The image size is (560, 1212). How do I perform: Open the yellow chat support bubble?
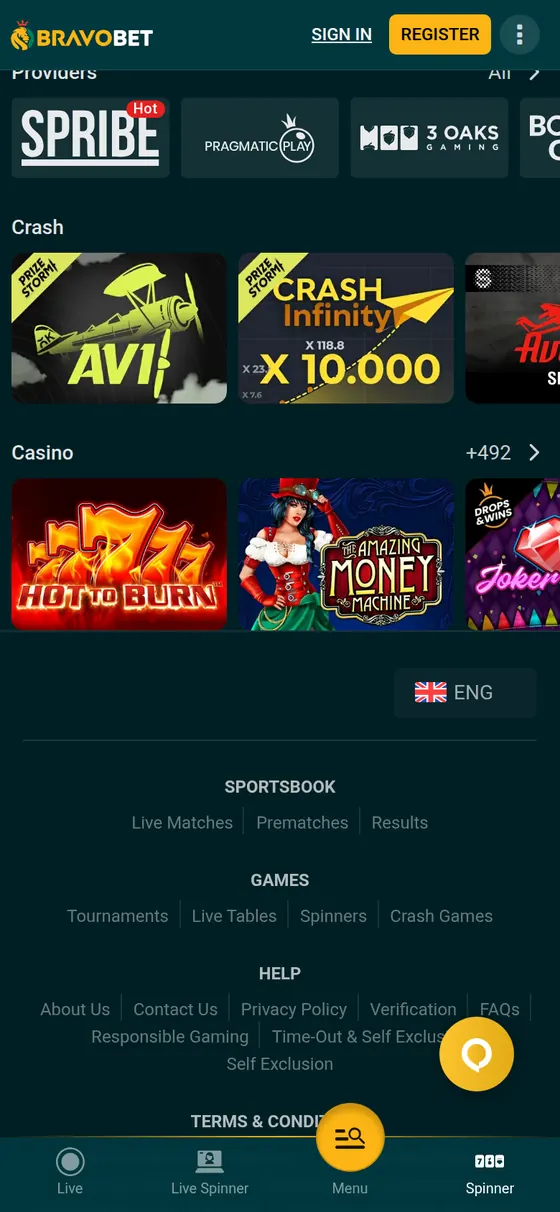point(477,1054)
